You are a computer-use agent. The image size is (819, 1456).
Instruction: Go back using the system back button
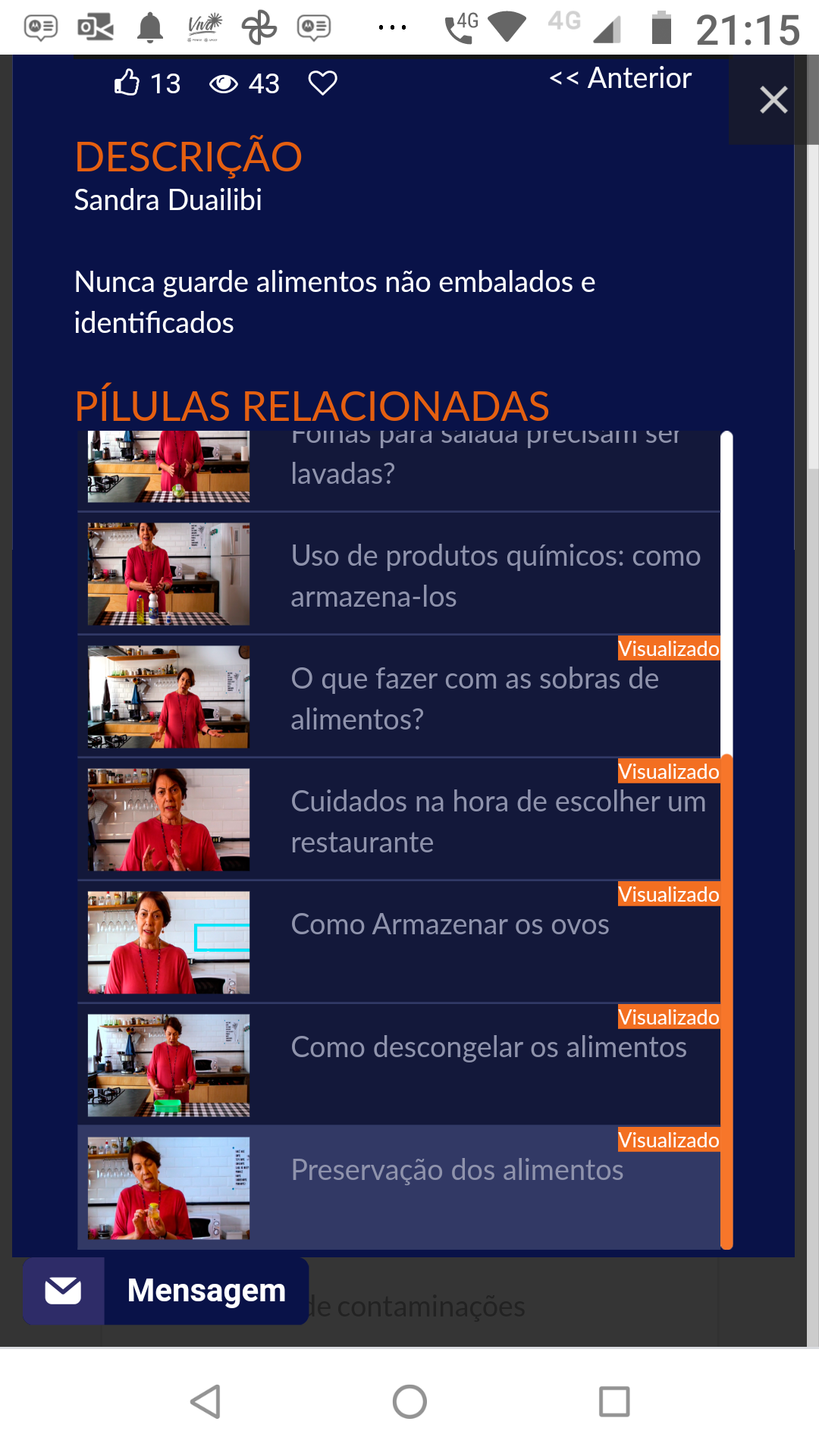point(206,1401)
